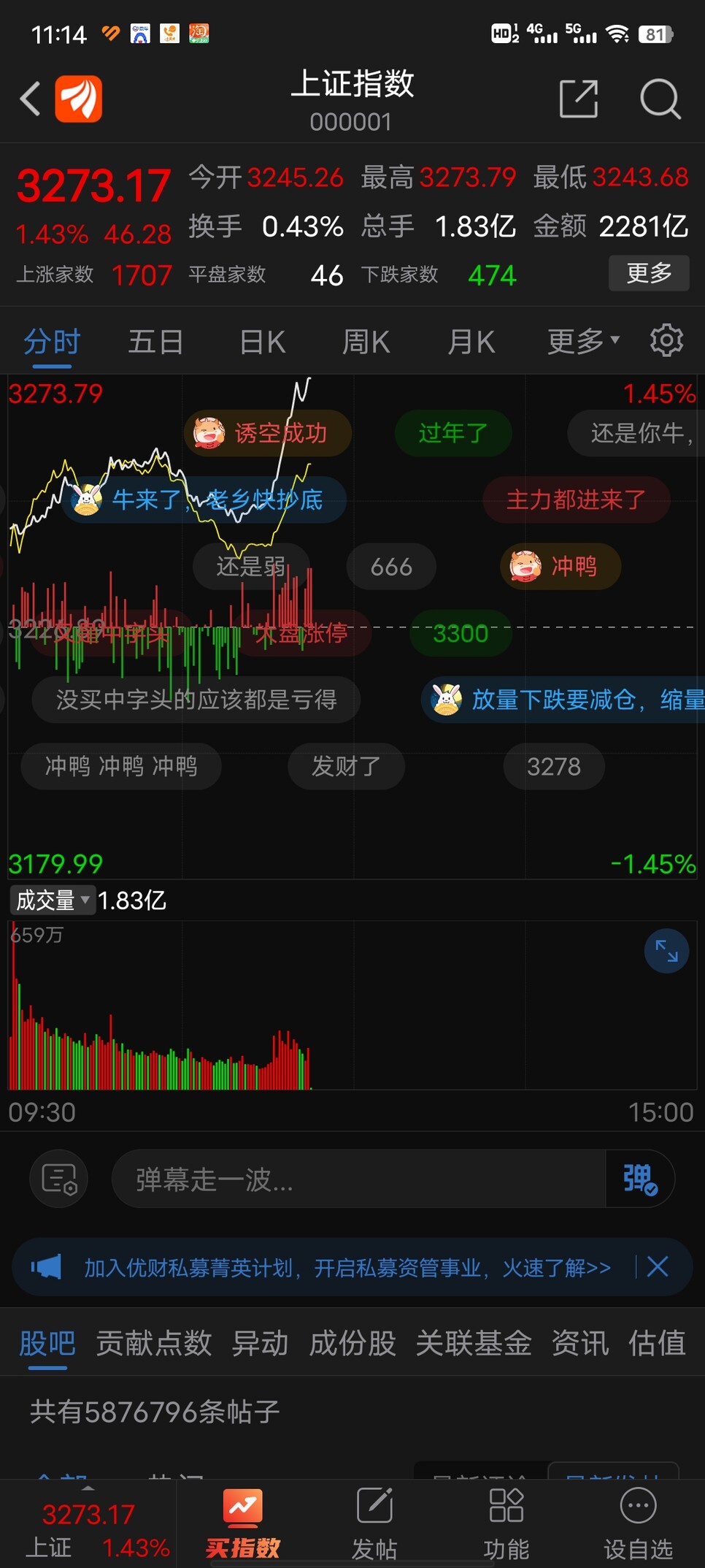Toggle the 弹 bullet comments switch
Viewport: 705px width, 1568px height.
pyautogui.click(x=640, y=1179)
